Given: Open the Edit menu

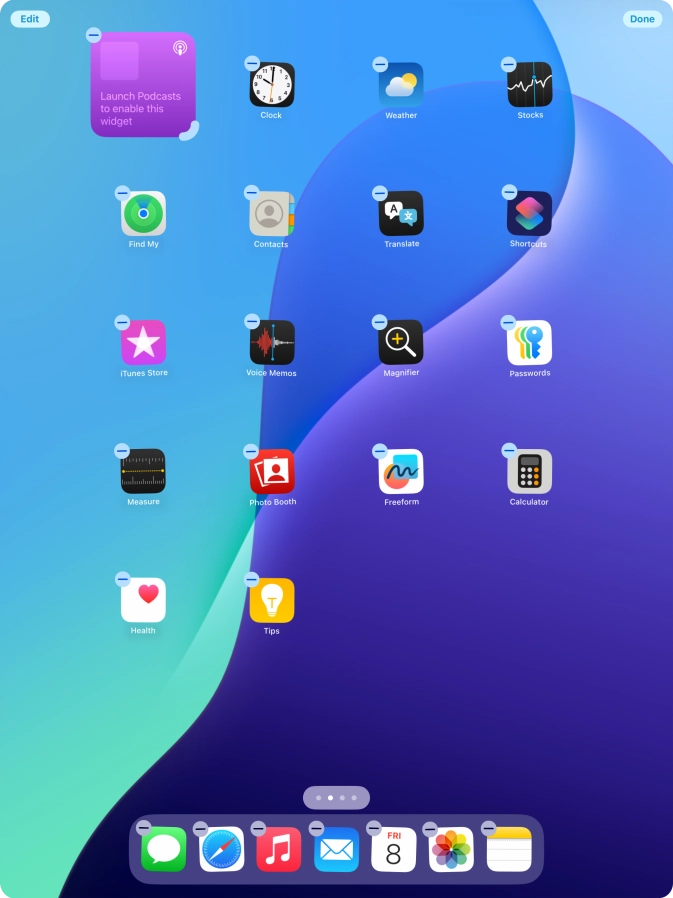Looking at the screenshot, I should [30, 19].
